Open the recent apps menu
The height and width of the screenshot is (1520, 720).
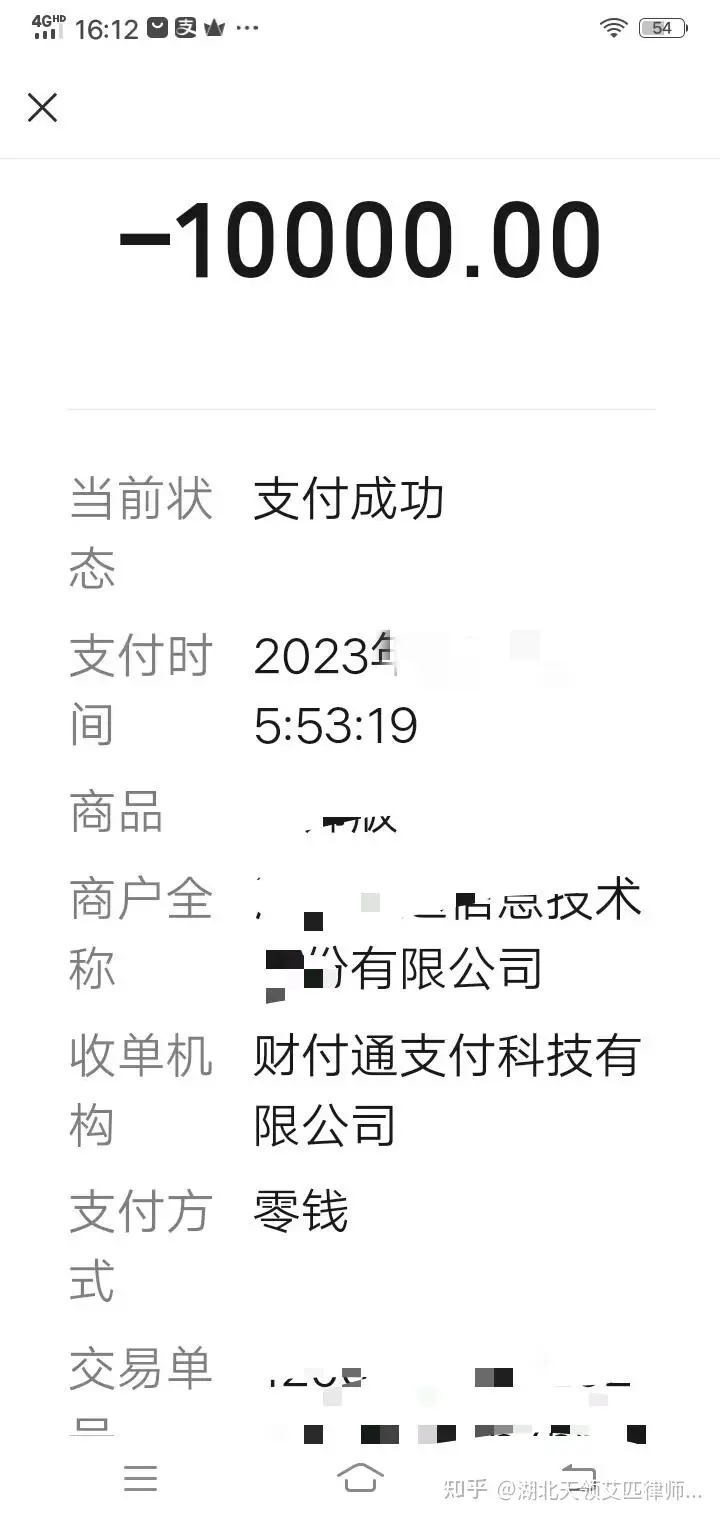(x=140, y=1478)
